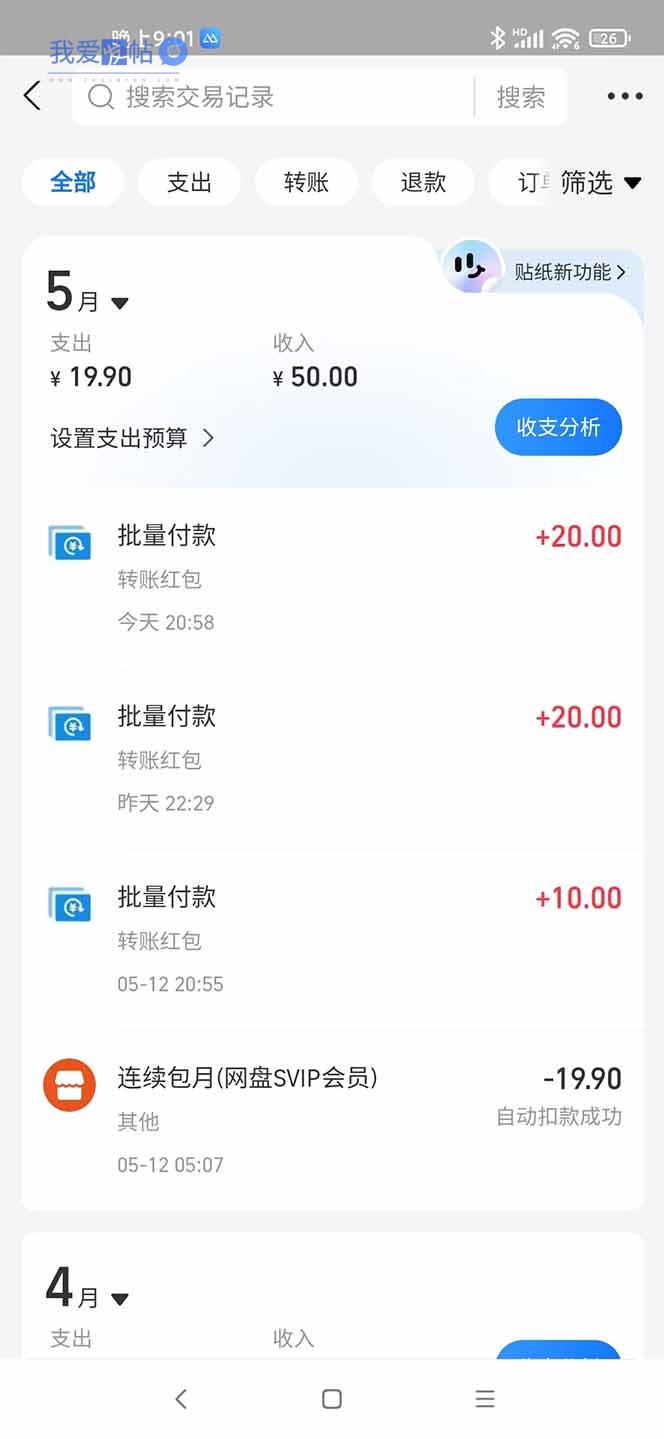The image size is (664, 1439).
Task: Open 贴纸新功能 banner
Action: click(538, 270)
